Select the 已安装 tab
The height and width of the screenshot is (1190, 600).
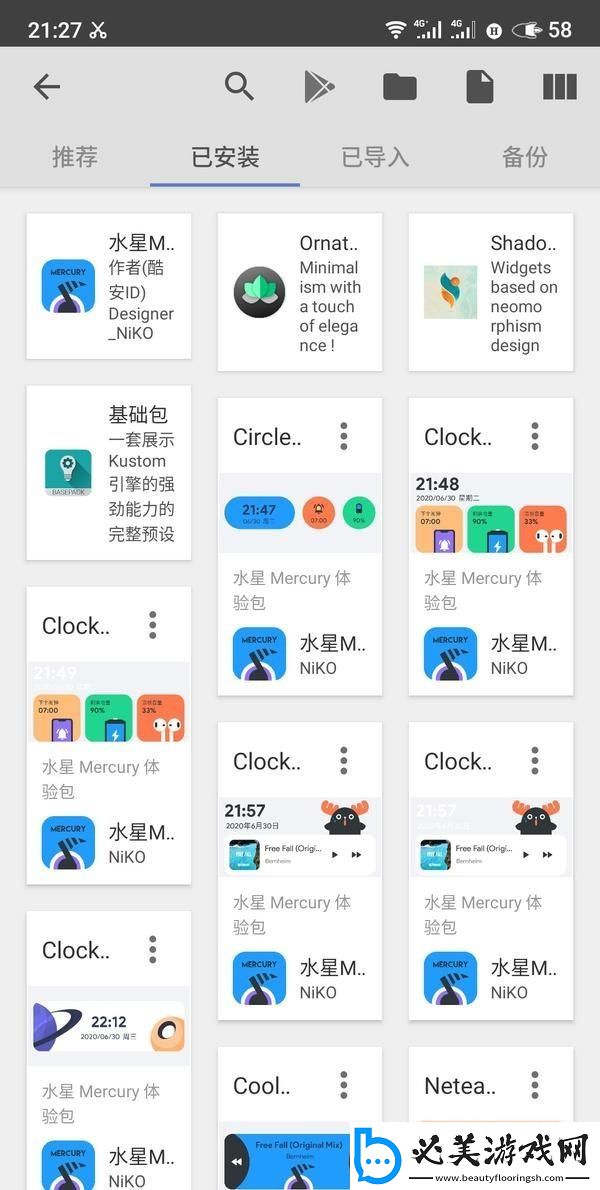point(225,157)
